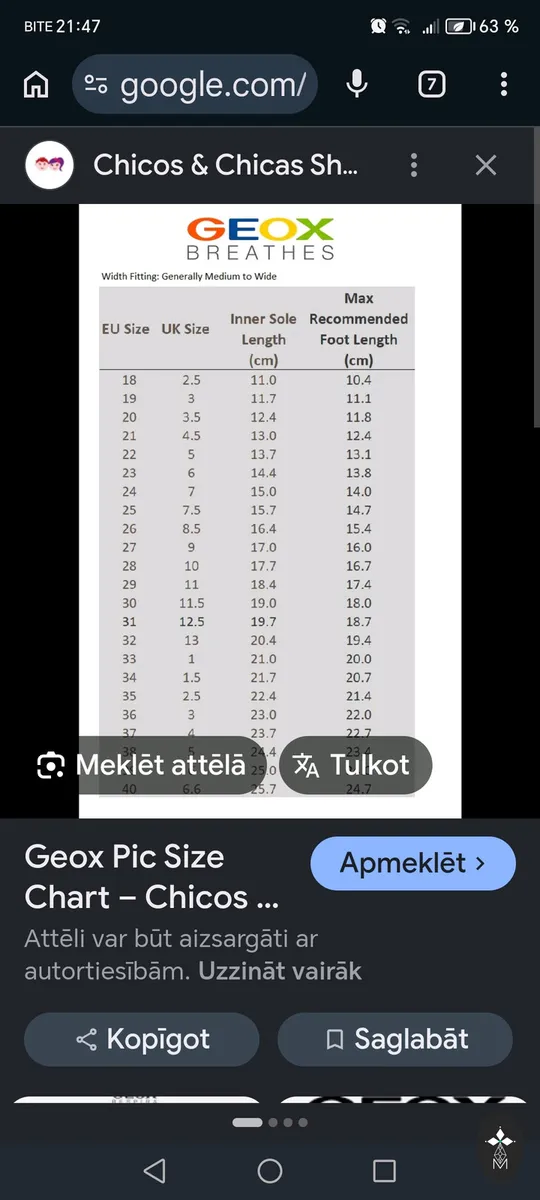Viewport: 540px width, 1200px height.
Task: Open recent apps from navigation bar
Action: tap(384, 1170)
